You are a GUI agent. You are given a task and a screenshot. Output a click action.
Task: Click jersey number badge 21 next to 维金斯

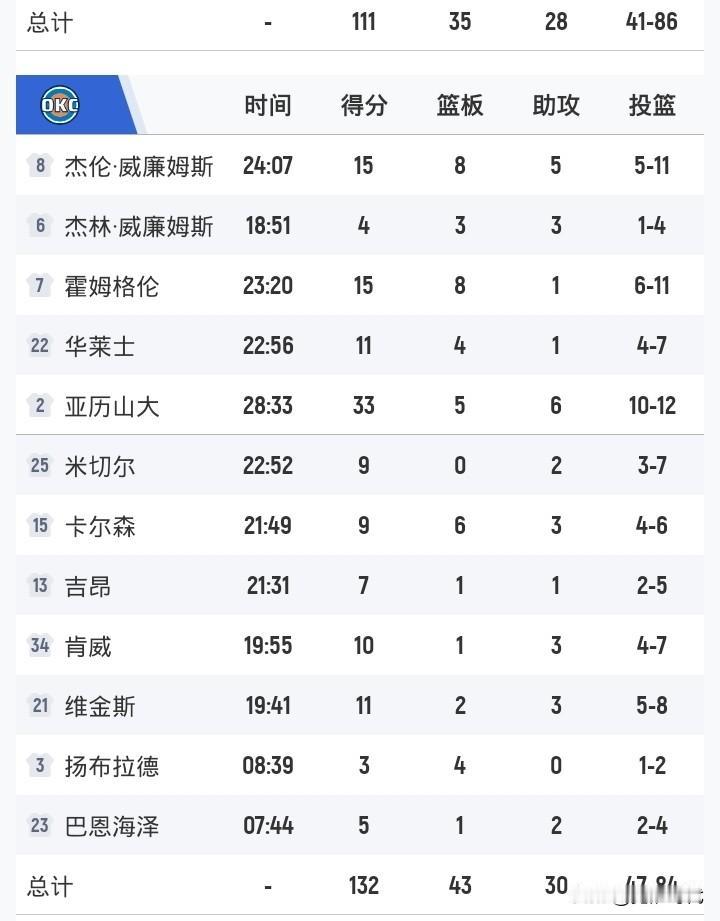[40, 705]
